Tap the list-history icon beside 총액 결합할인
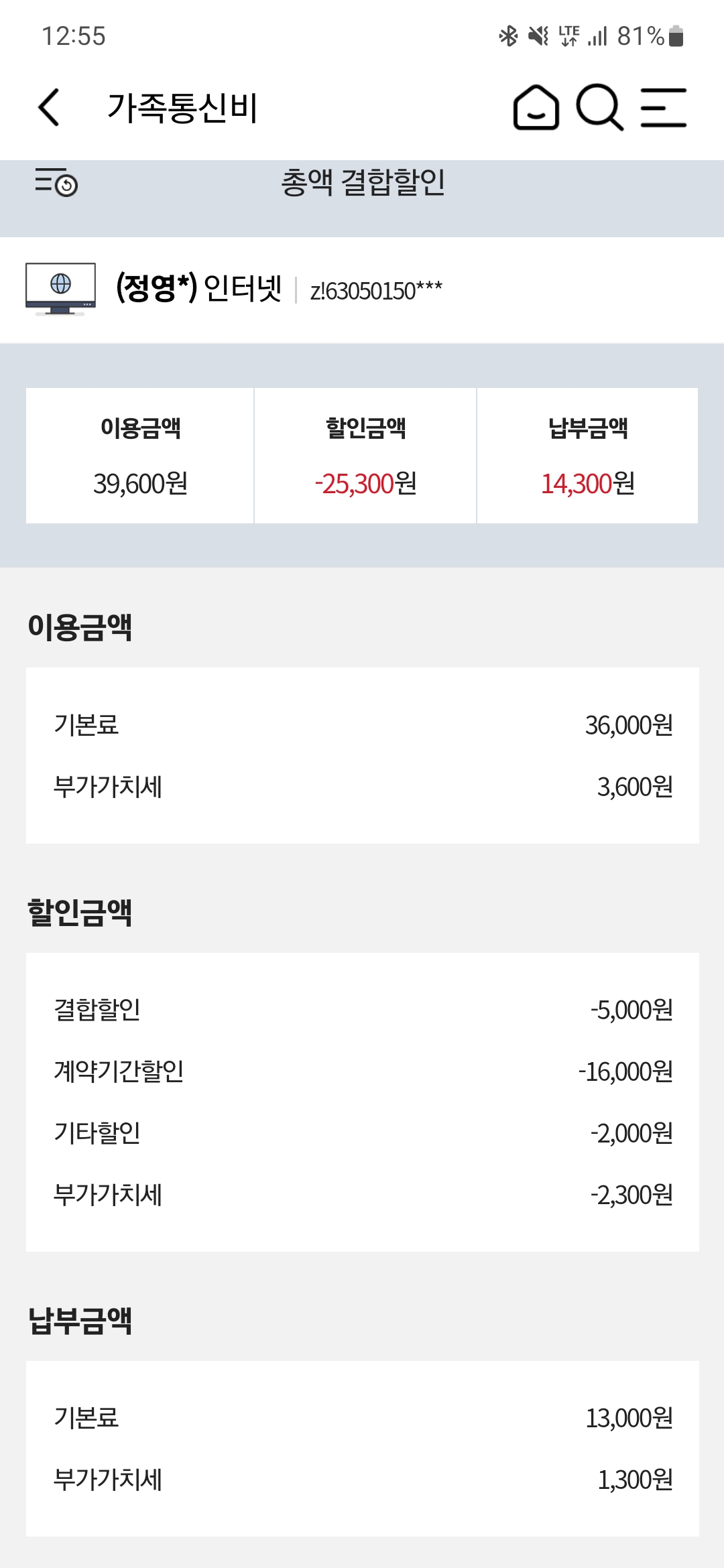The image size is (724, 1568). 56,182
